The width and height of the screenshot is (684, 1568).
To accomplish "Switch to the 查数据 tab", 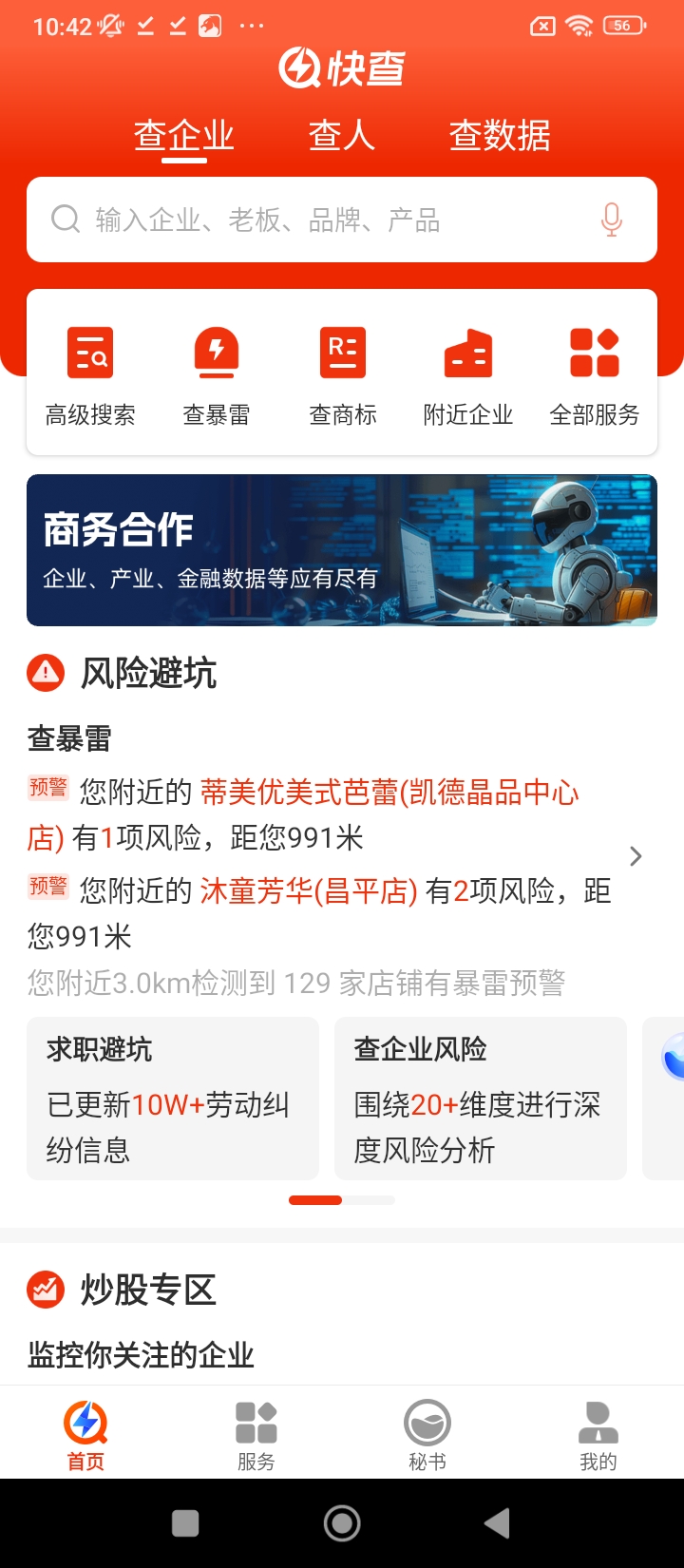I will point(500,135).
